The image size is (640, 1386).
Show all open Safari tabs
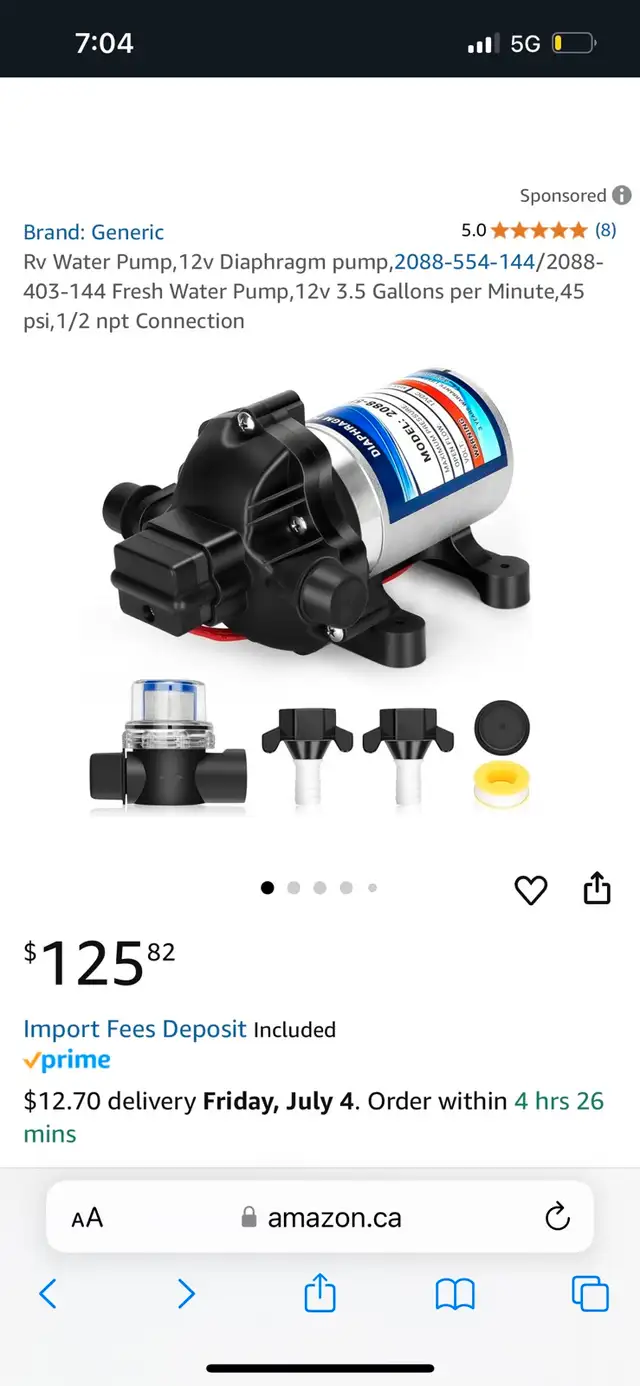tap(590, 1294)
